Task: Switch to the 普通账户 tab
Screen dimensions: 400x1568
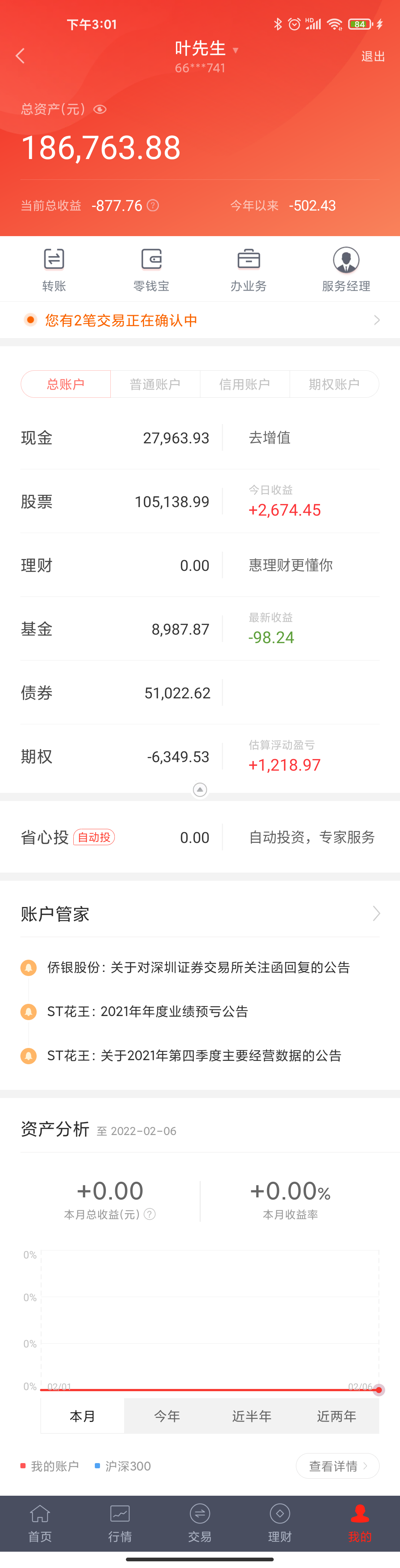Action: coord(155,384)
